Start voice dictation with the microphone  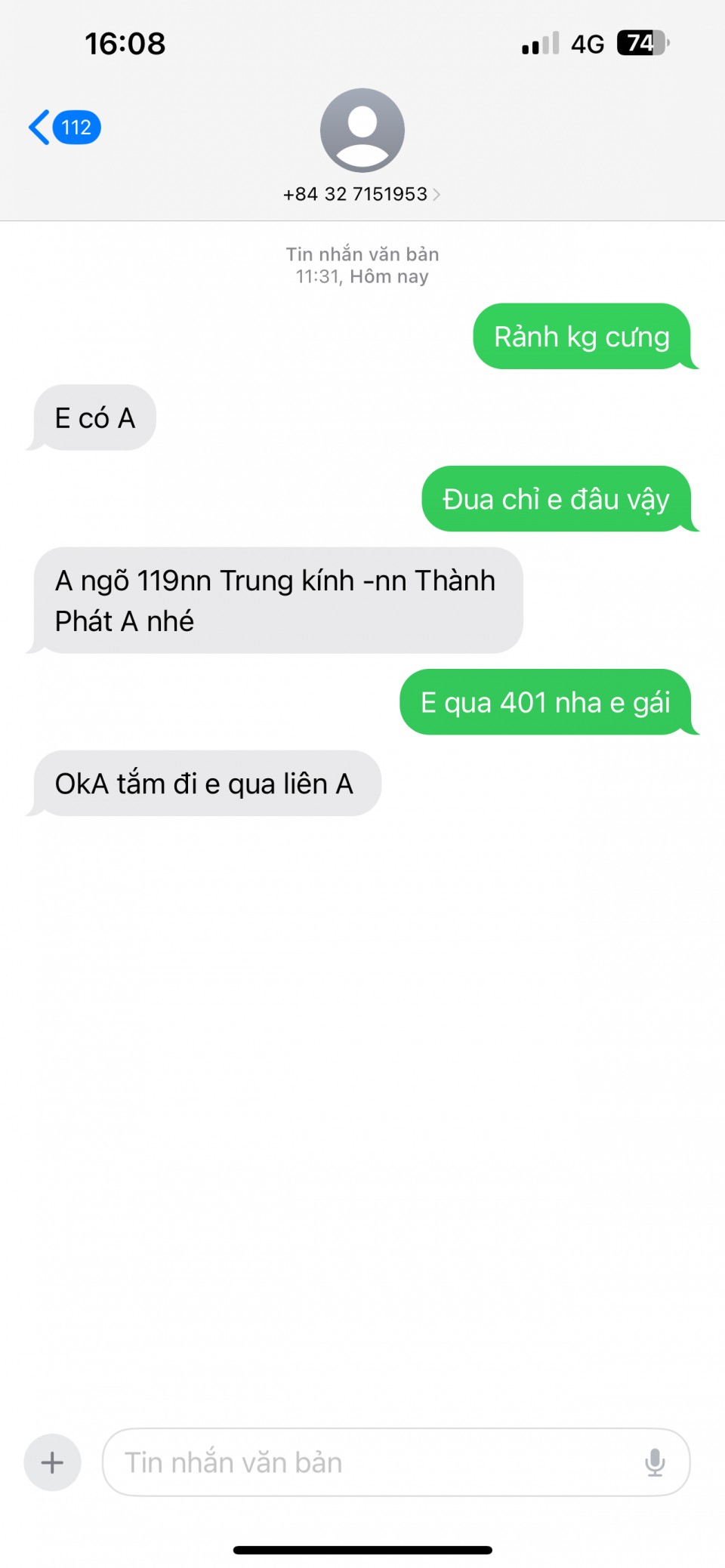tap(655, 1462)
